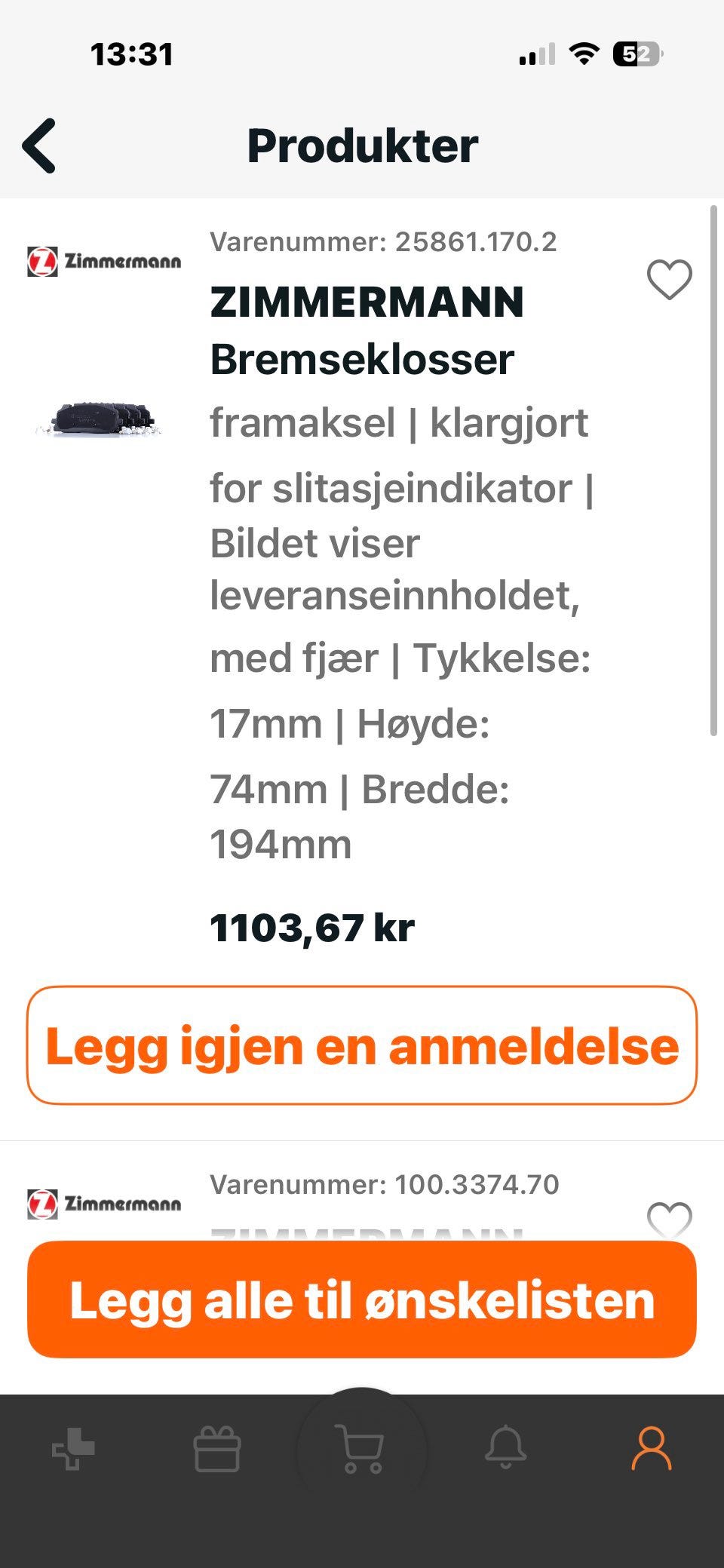Tap the price 1103,67 kr
This screenshot has width=724, height=1568.
[x=312, y=928]
